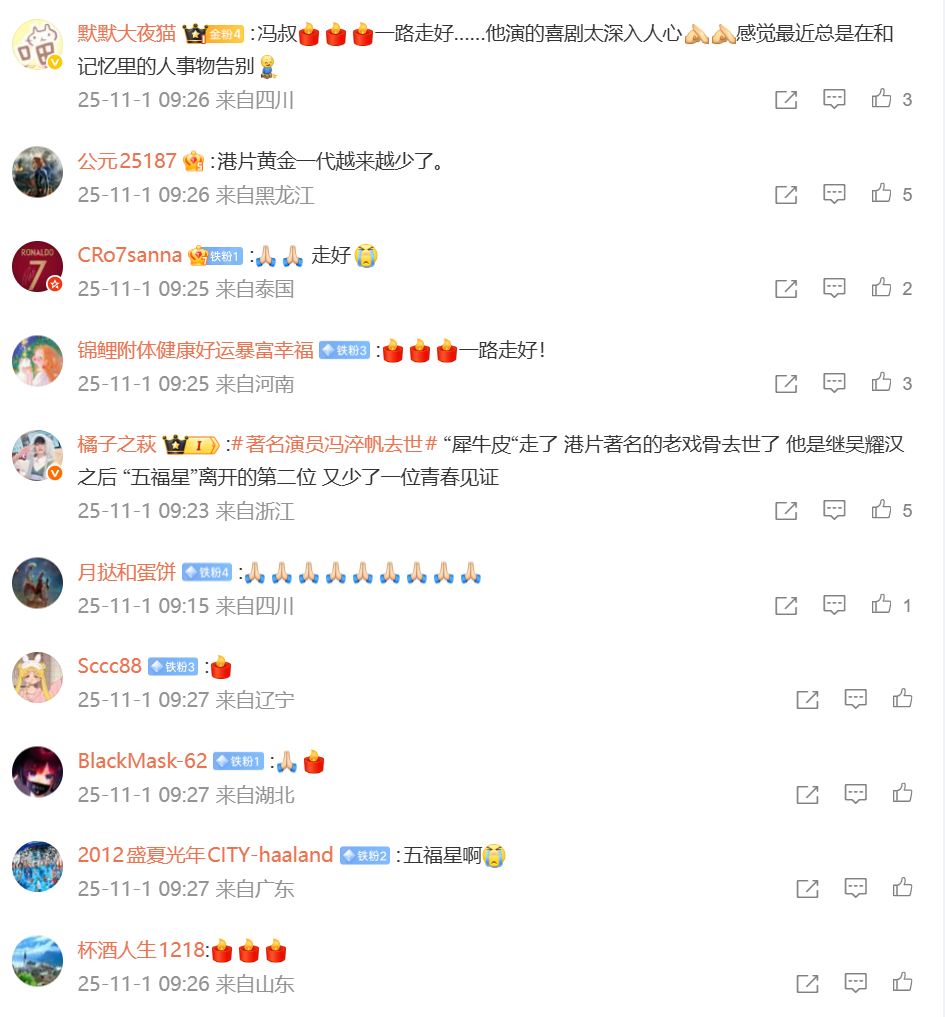Image resolution: width=945 pixels, height=1017 pixels.
Task: Open BlackMask-62's avatar
Action: click(38, 772)
